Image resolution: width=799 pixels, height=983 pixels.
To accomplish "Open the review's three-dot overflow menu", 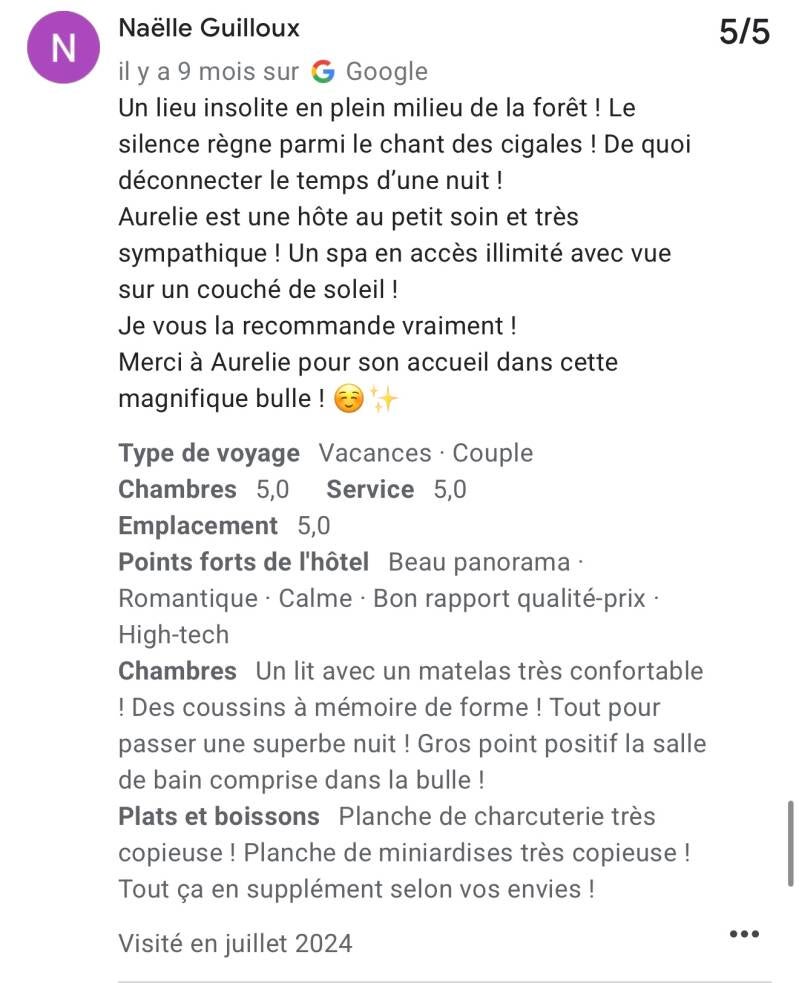I will point(745,934).
